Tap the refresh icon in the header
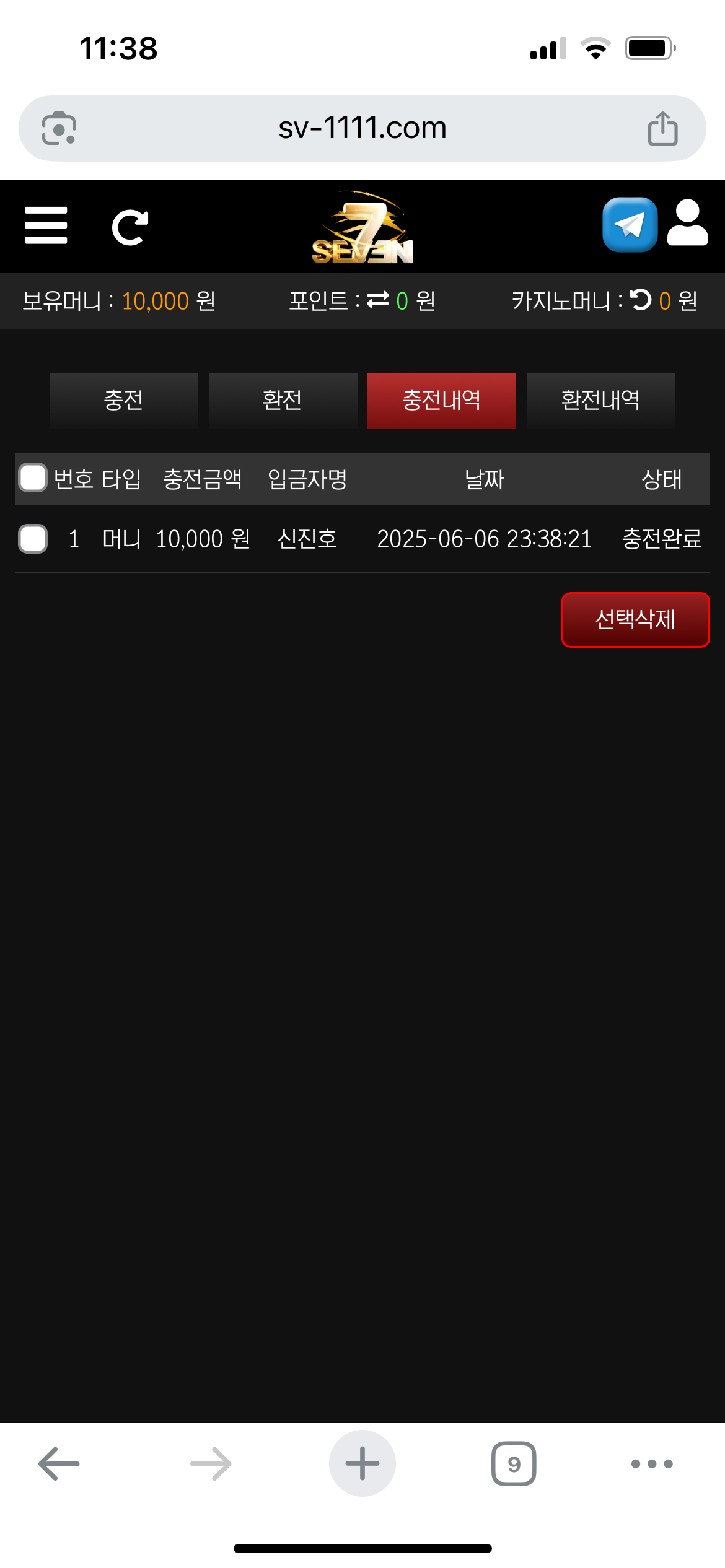 point(130,227)
